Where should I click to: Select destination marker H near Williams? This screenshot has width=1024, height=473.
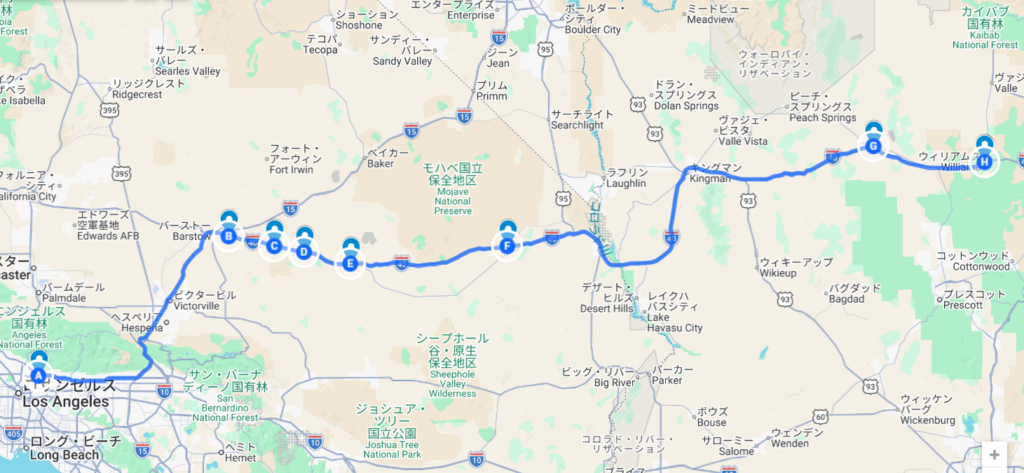pyautogui.click(x=985, y=160)
